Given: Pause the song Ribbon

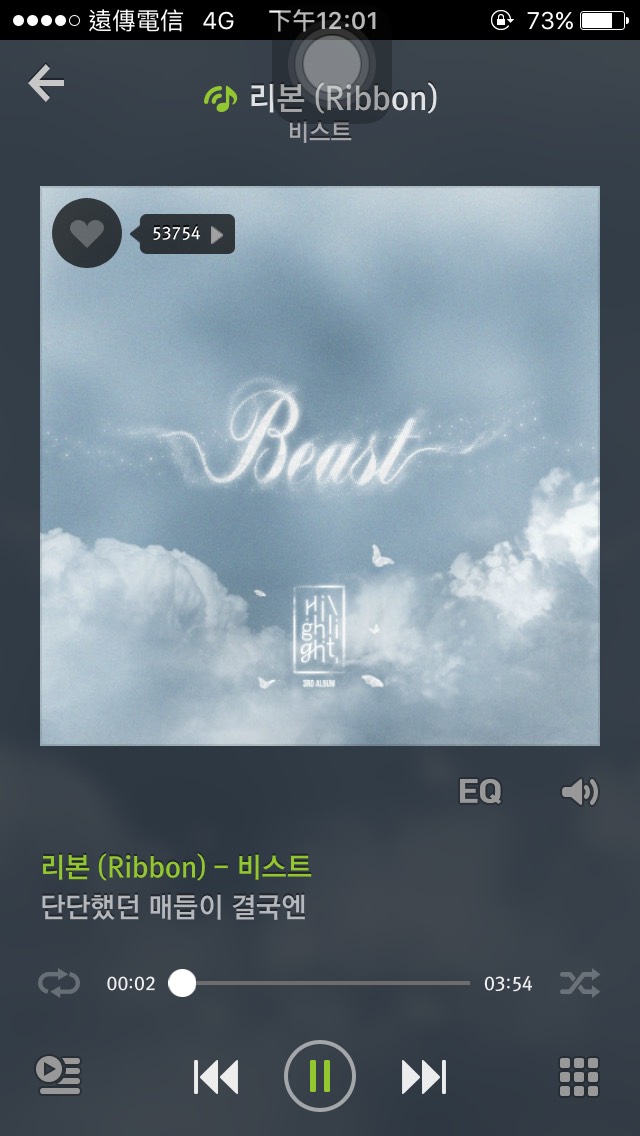Looking at the screenshot, I should 320,1076.
